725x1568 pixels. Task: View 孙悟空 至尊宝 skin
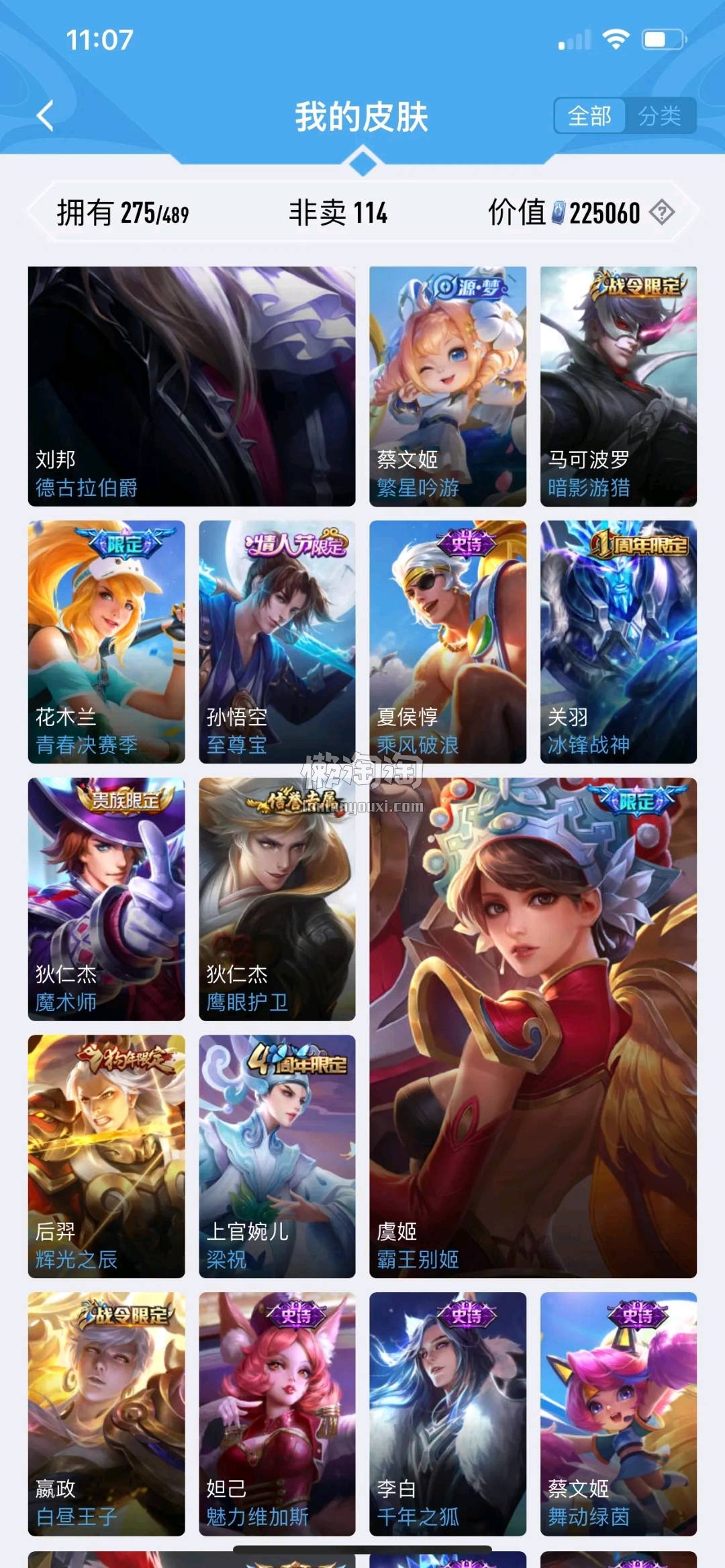click(x=277, y=641)
